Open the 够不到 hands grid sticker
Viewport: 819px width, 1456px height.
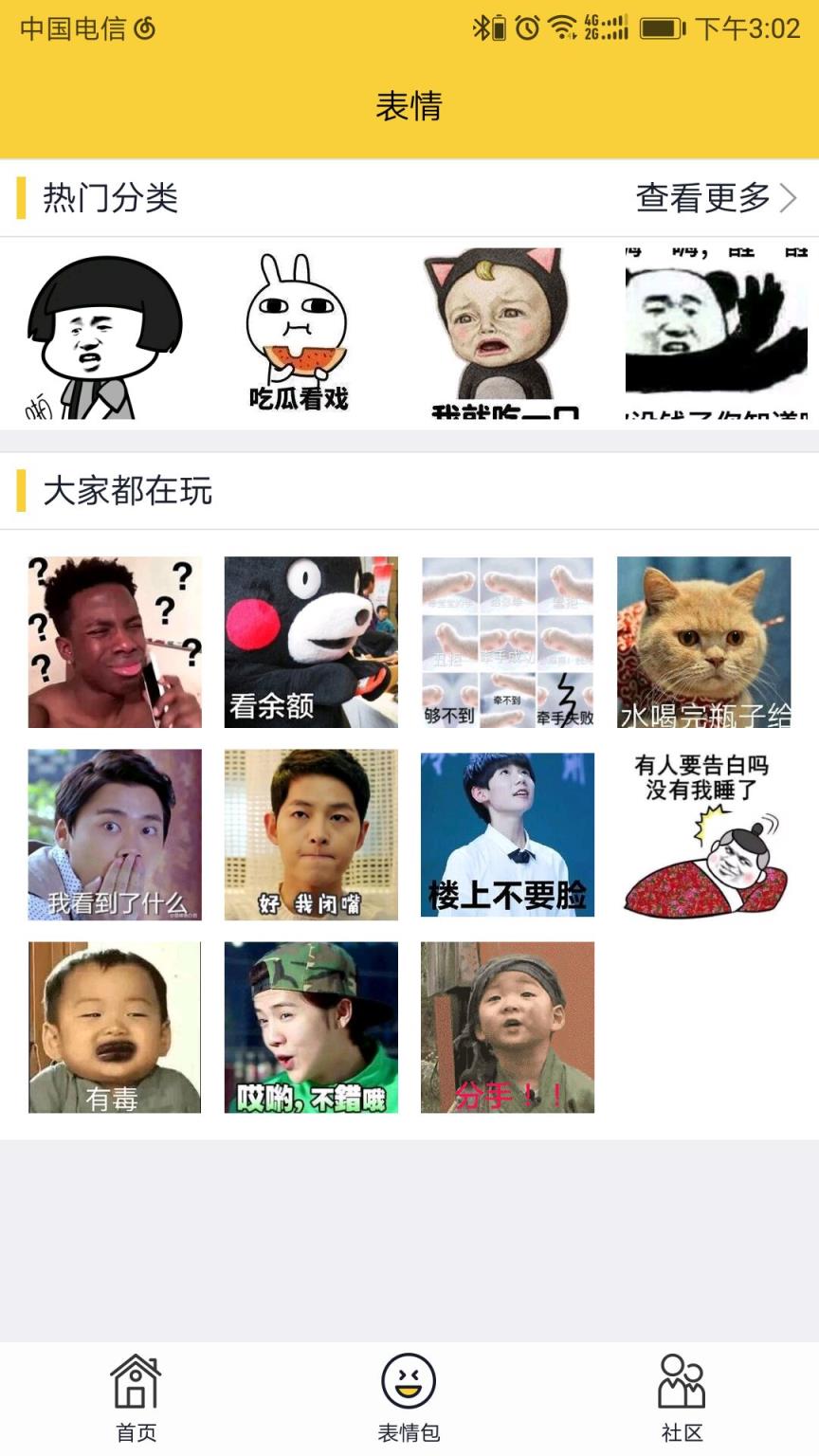tap(507, 642)
